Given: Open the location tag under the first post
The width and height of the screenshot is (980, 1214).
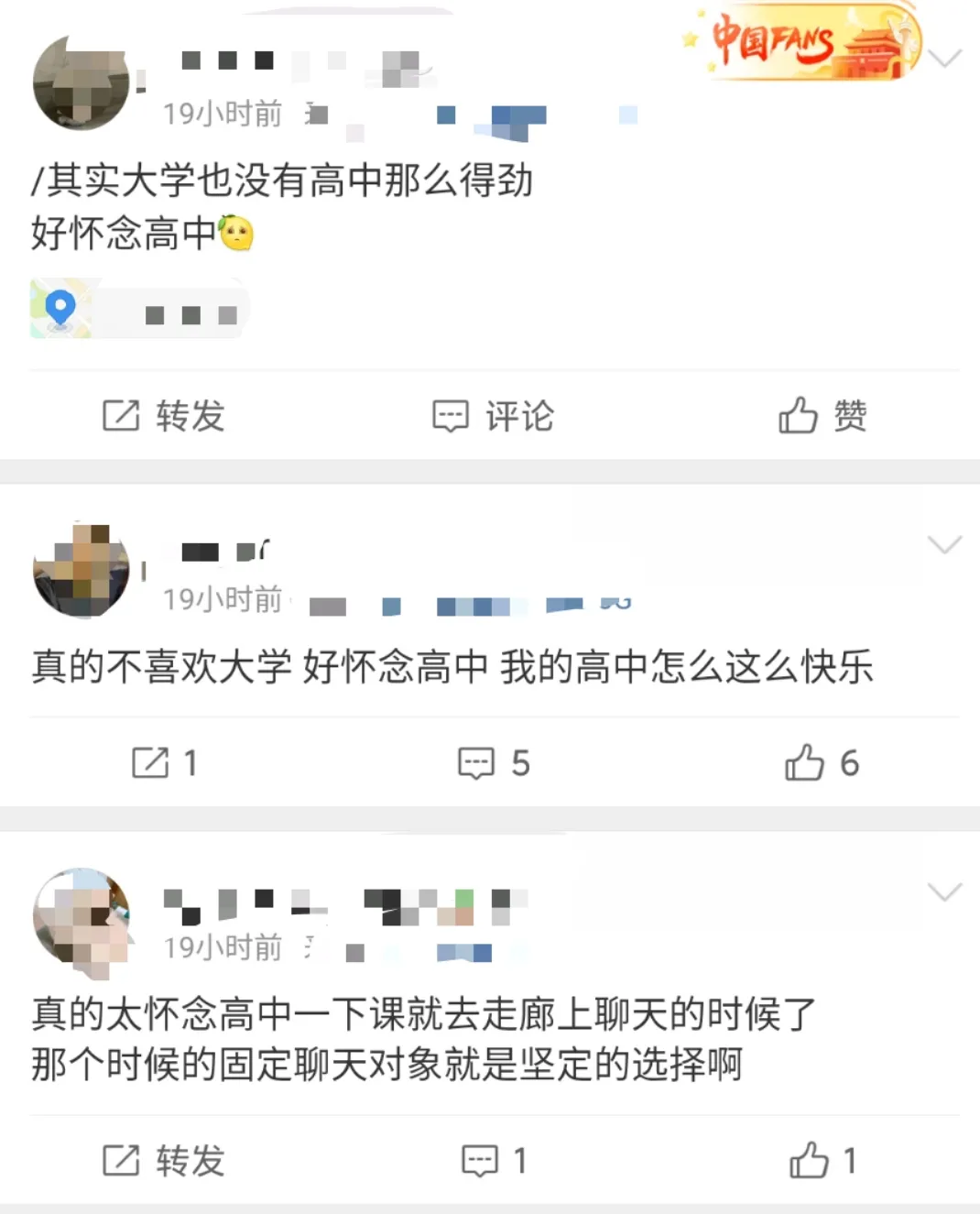Looking at the screenshot, I should 139,310.
